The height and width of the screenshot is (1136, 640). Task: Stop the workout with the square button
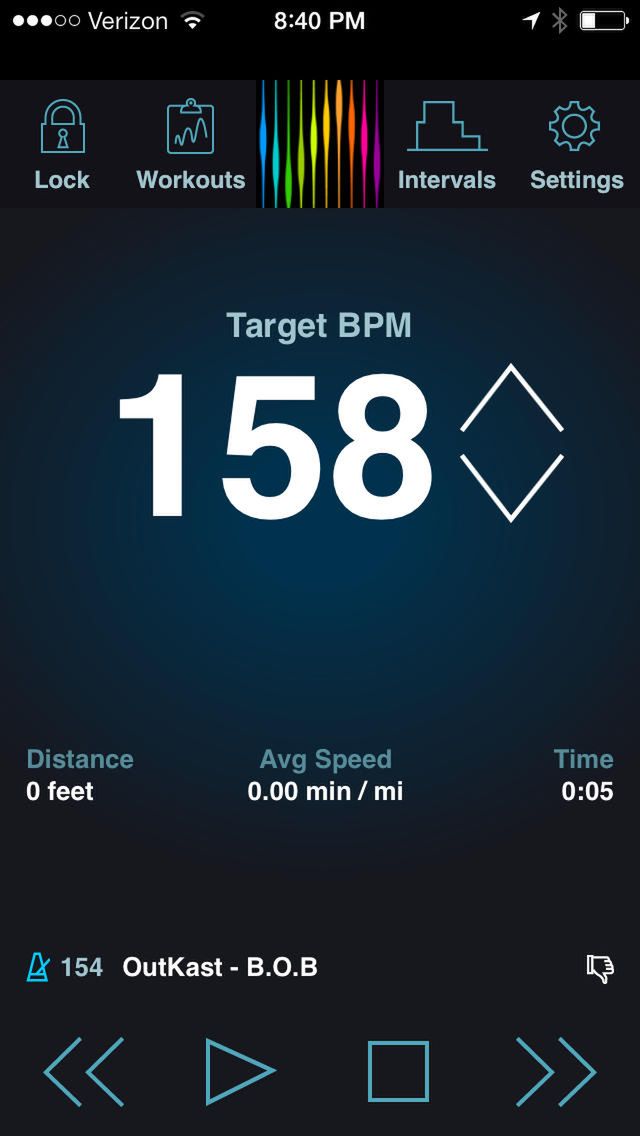398,1071
